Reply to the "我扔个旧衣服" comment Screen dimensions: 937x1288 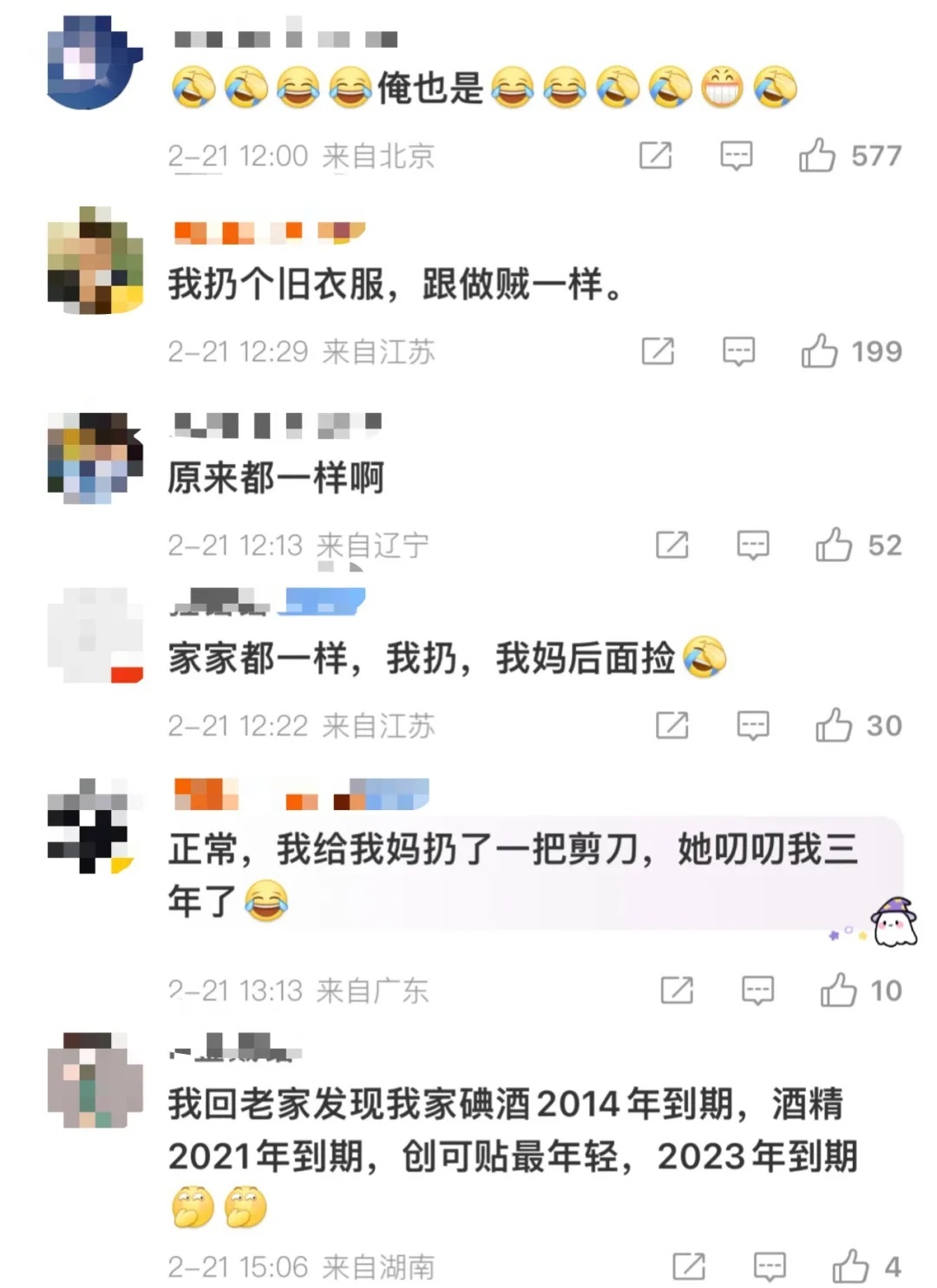coord(738,351)
